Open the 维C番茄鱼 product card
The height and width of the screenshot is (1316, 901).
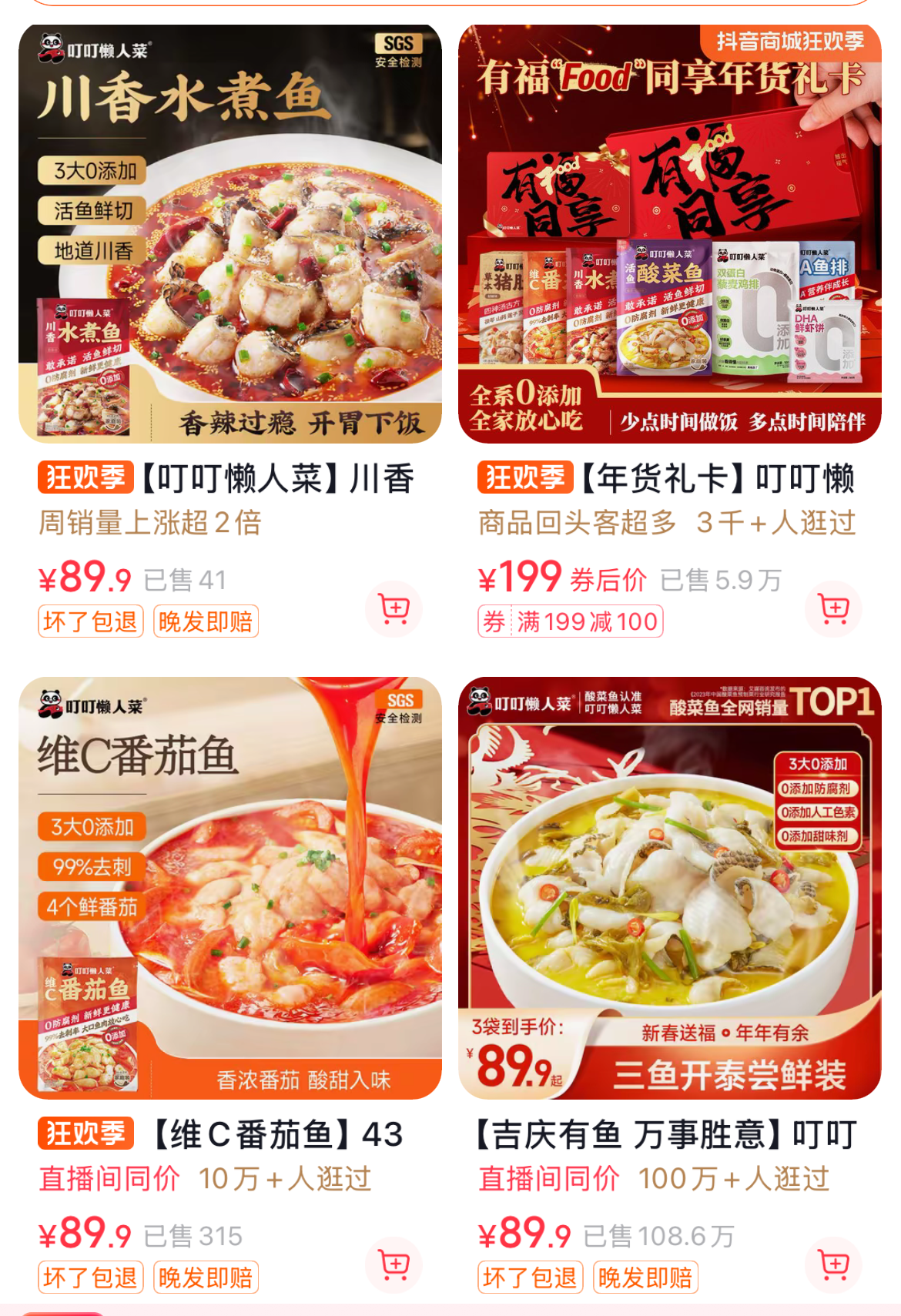(229, 888)
